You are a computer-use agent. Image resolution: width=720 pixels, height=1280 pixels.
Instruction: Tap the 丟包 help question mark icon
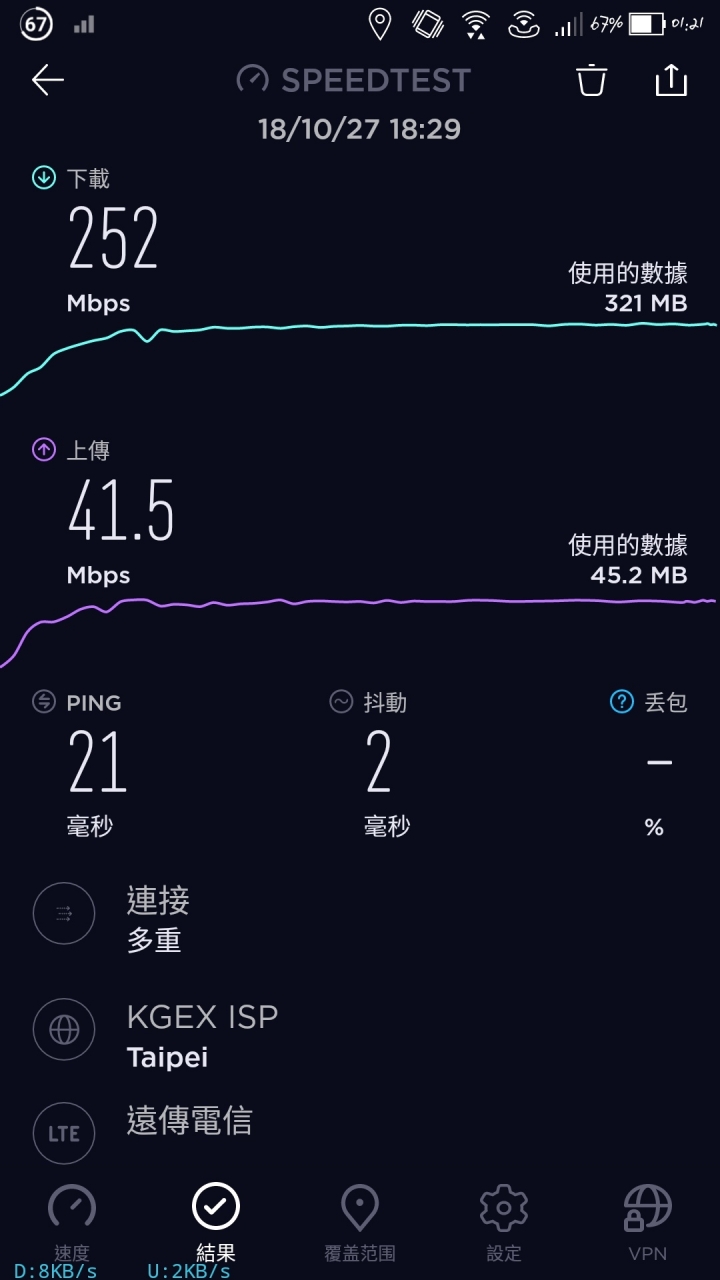622,702
